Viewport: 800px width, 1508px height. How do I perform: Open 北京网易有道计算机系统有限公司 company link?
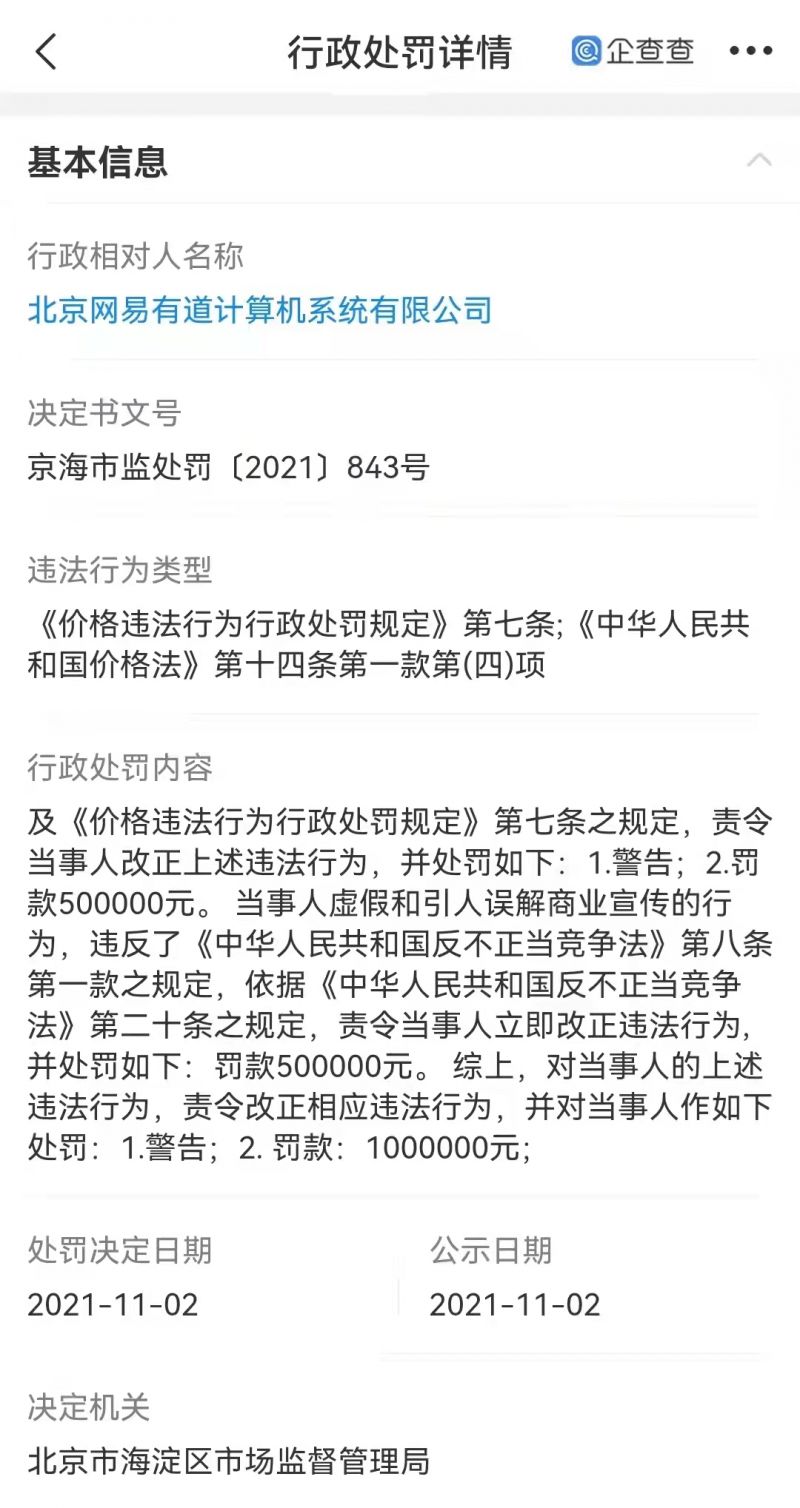pyautogui.click(x=258, y=310)
